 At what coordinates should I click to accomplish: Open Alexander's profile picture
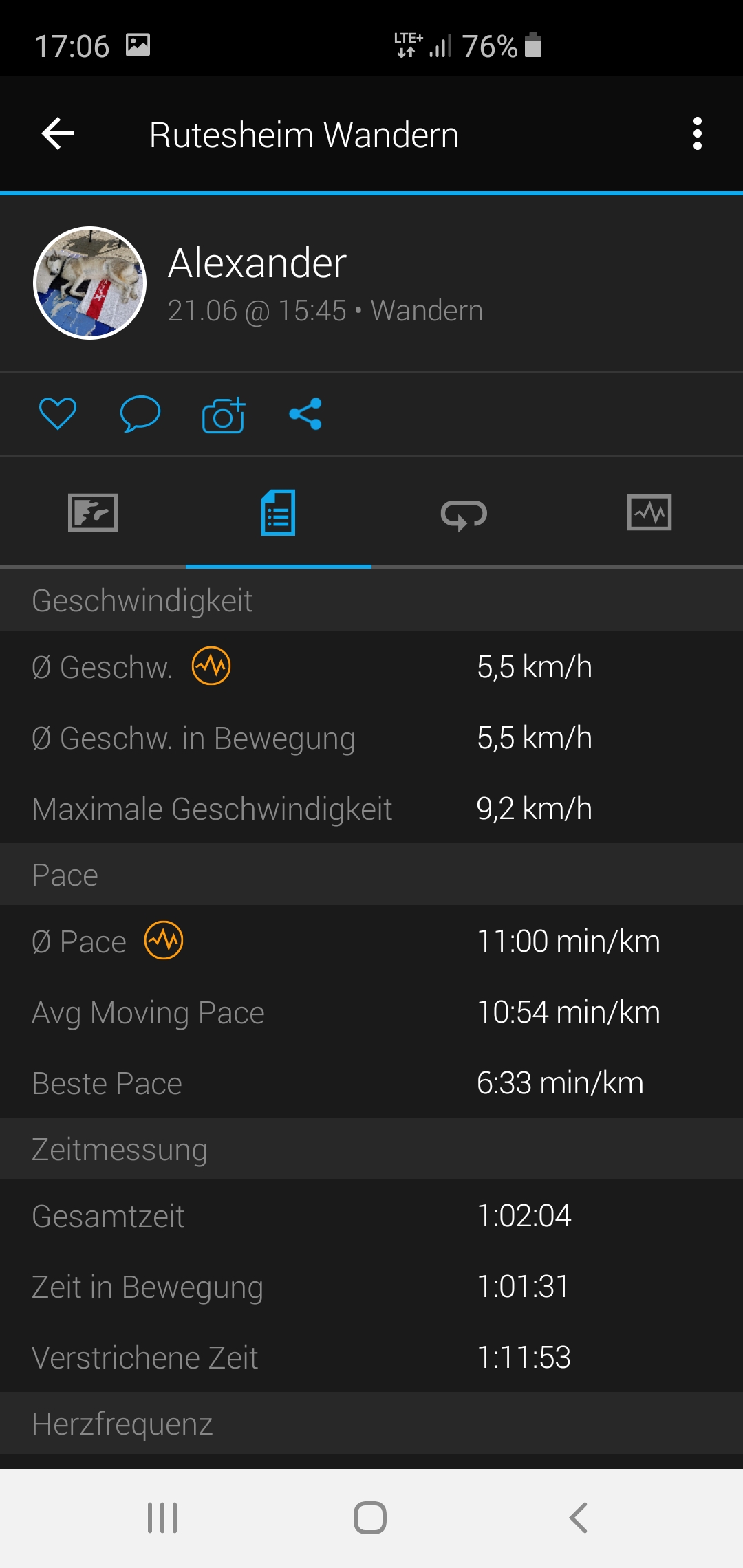tap(90, 283)
